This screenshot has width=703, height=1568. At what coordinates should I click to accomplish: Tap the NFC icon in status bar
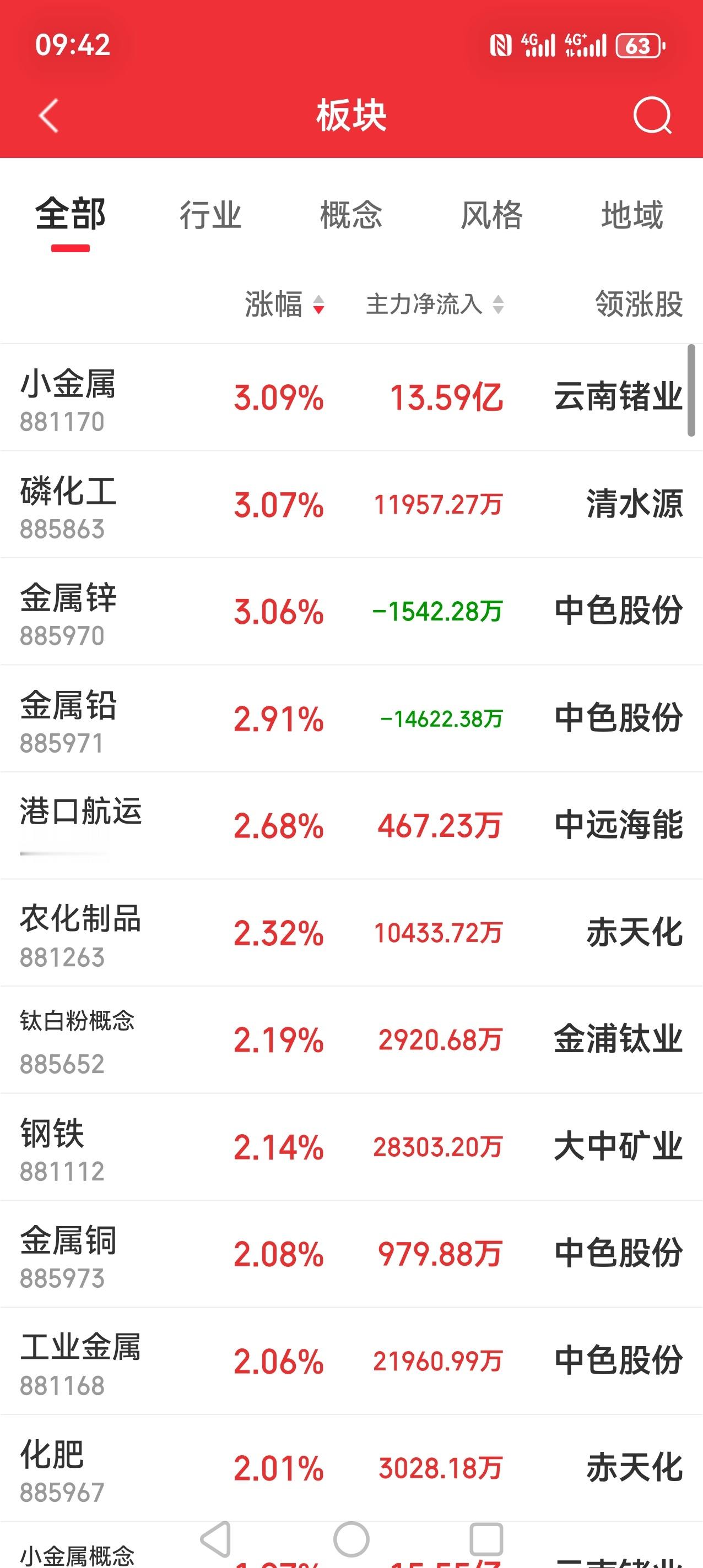501,45
